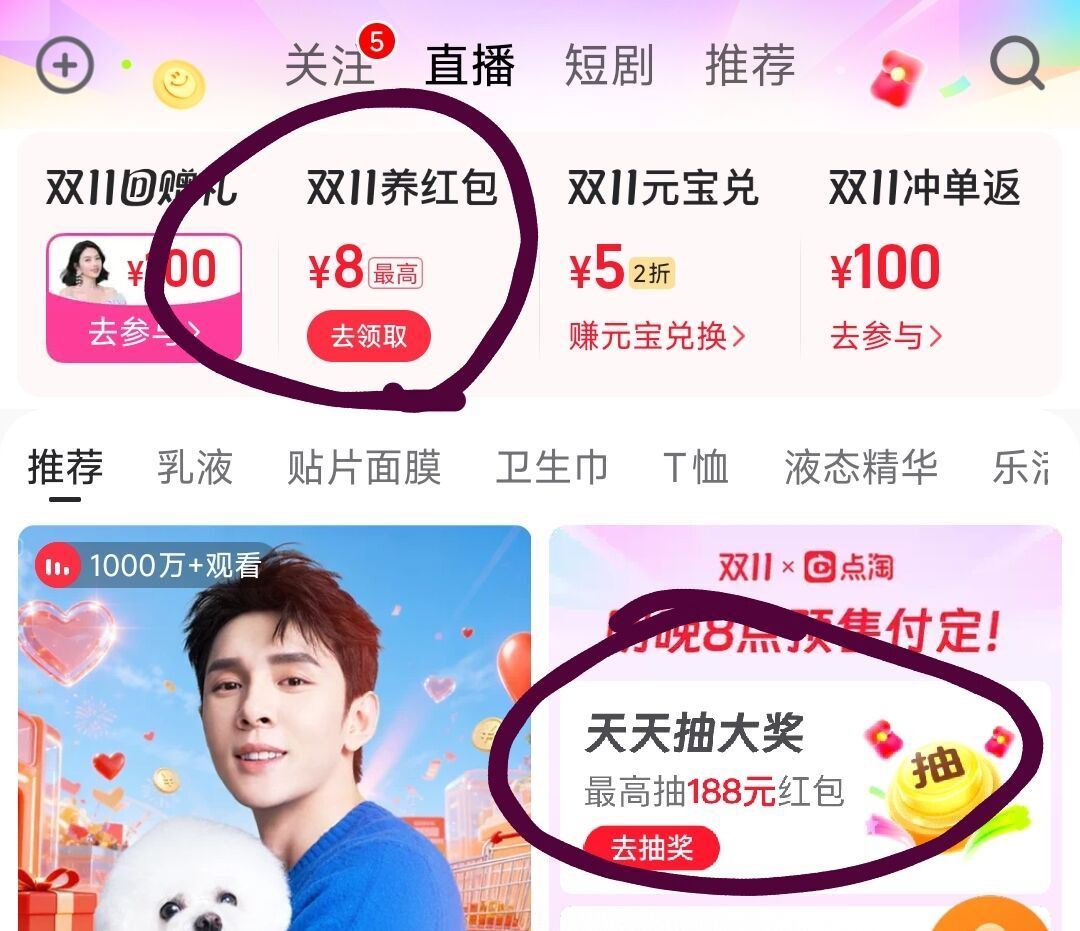Switch to the top 推荐 tab beside 短剧
1080x931 pixels.
[x=750, y=65]
